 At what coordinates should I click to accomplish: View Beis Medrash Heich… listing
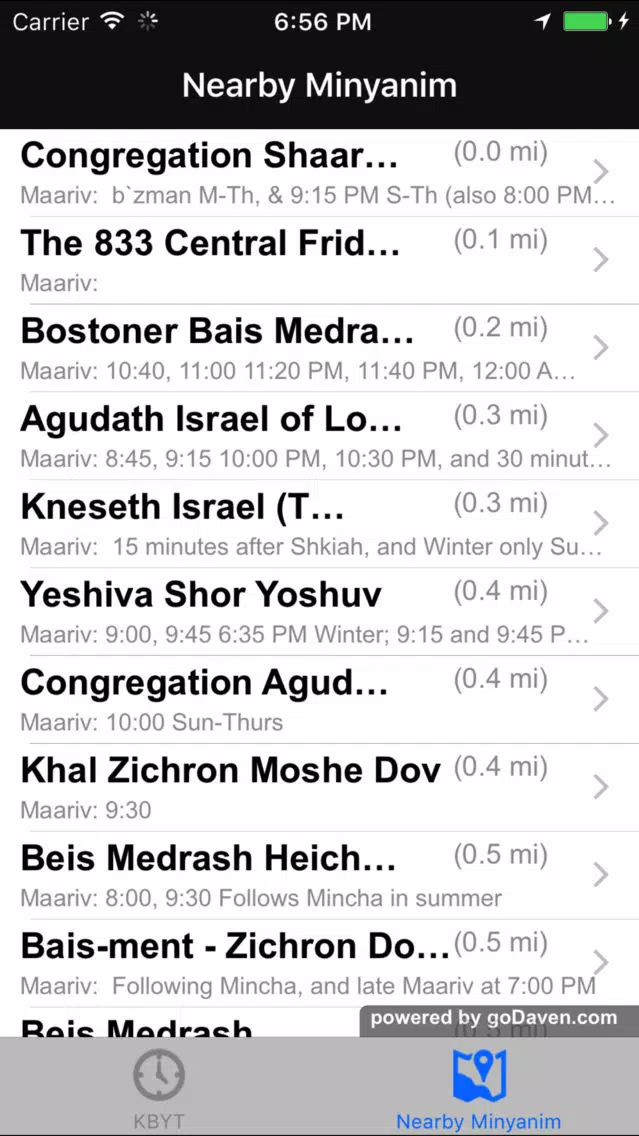click(x=320, y=875)
